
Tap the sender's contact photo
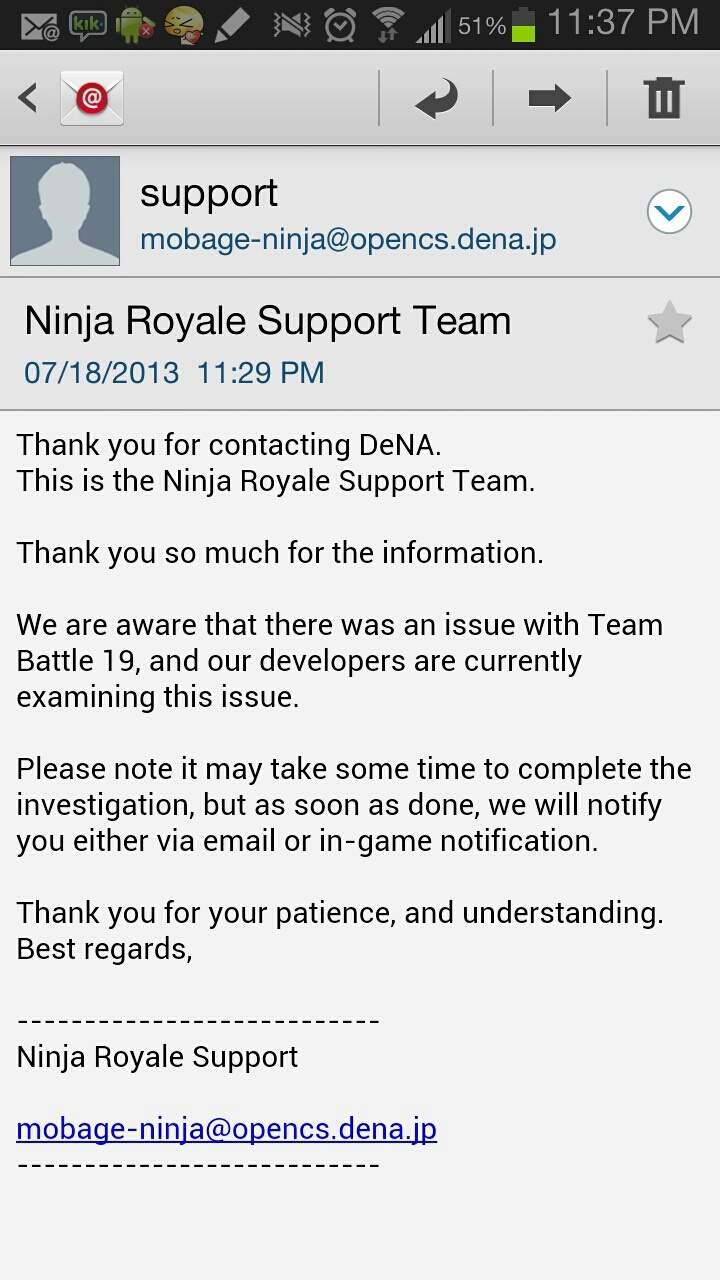[x=65, y=211]
